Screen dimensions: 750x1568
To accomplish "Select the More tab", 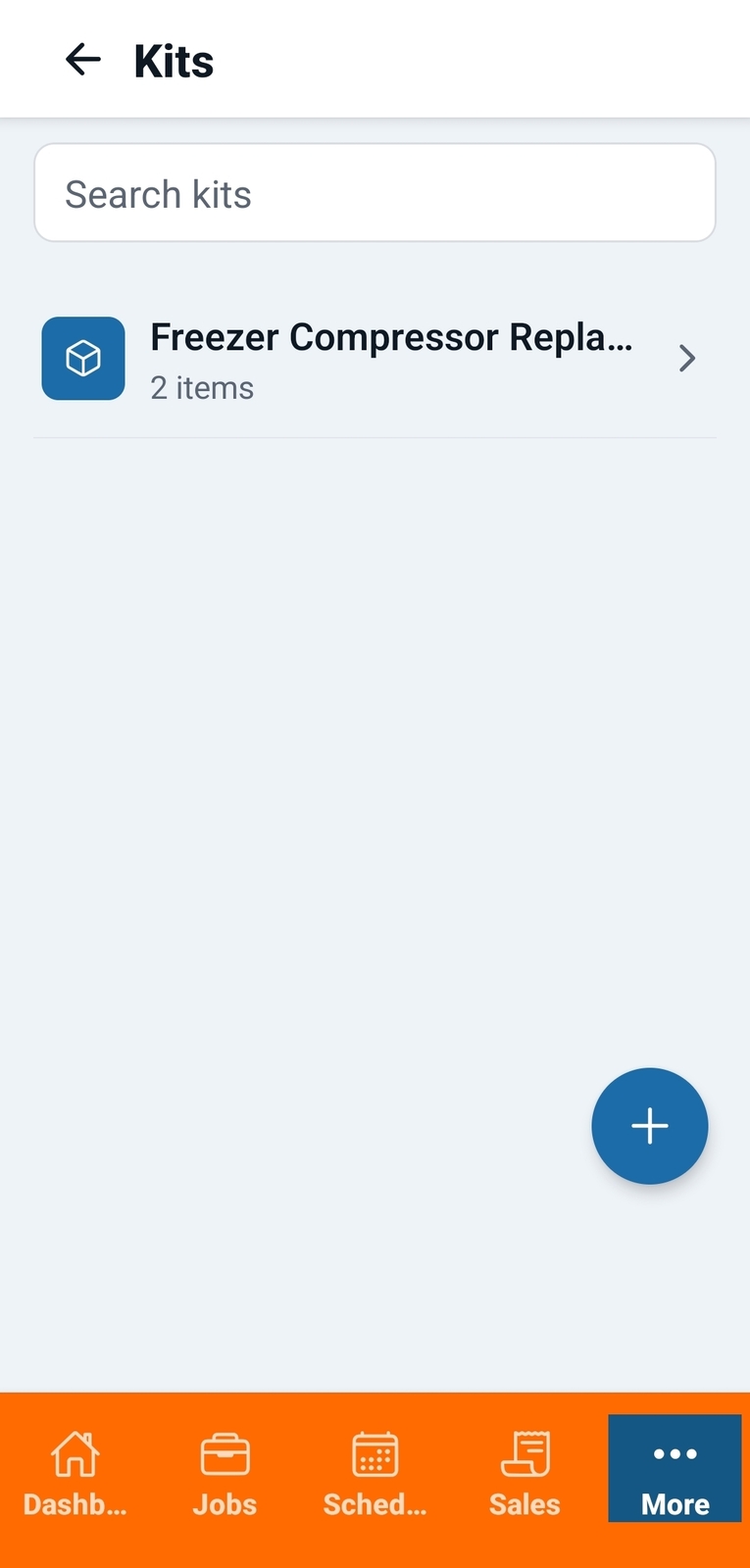I will coord(675,1469).
